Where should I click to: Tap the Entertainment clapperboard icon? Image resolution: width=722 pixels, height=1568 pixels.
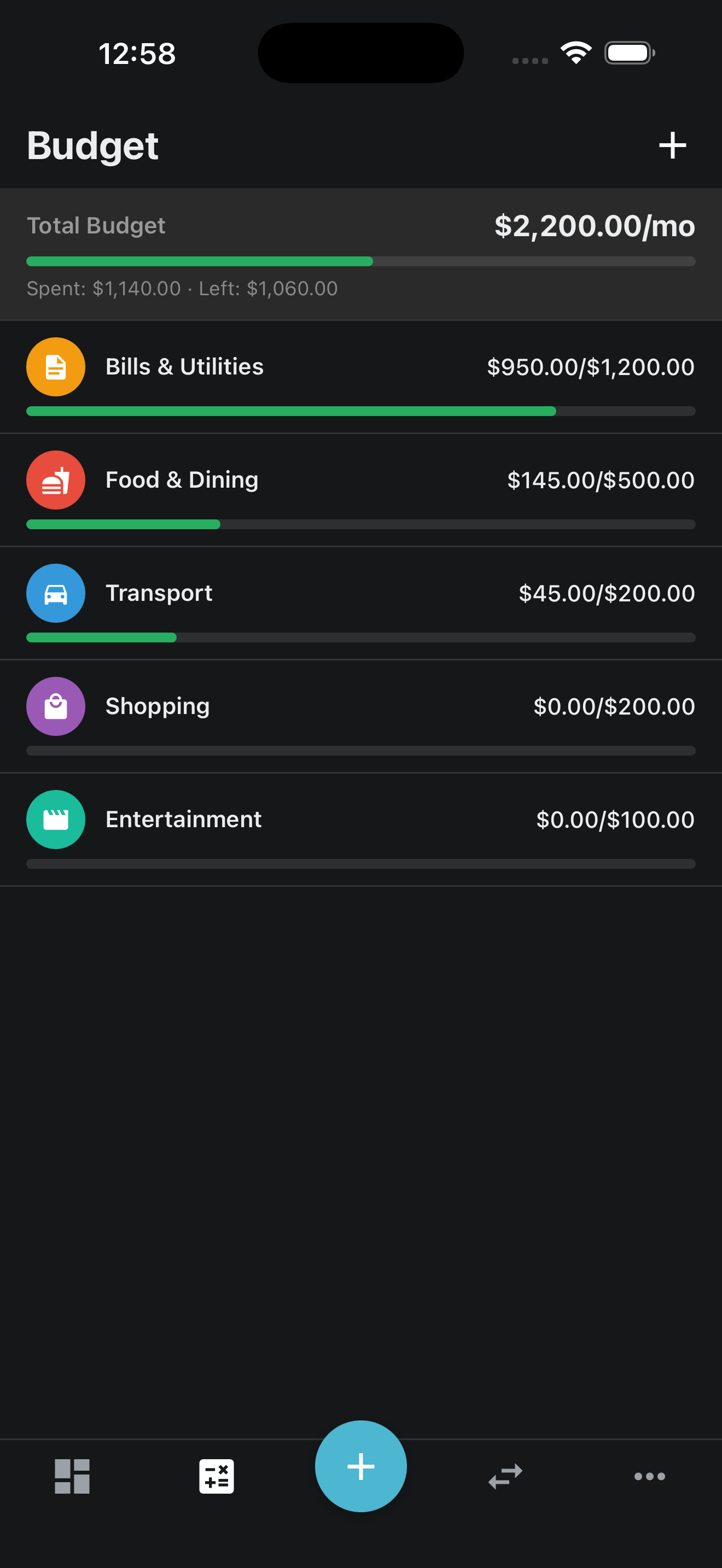pyautogui.click(x=55, y=818)
